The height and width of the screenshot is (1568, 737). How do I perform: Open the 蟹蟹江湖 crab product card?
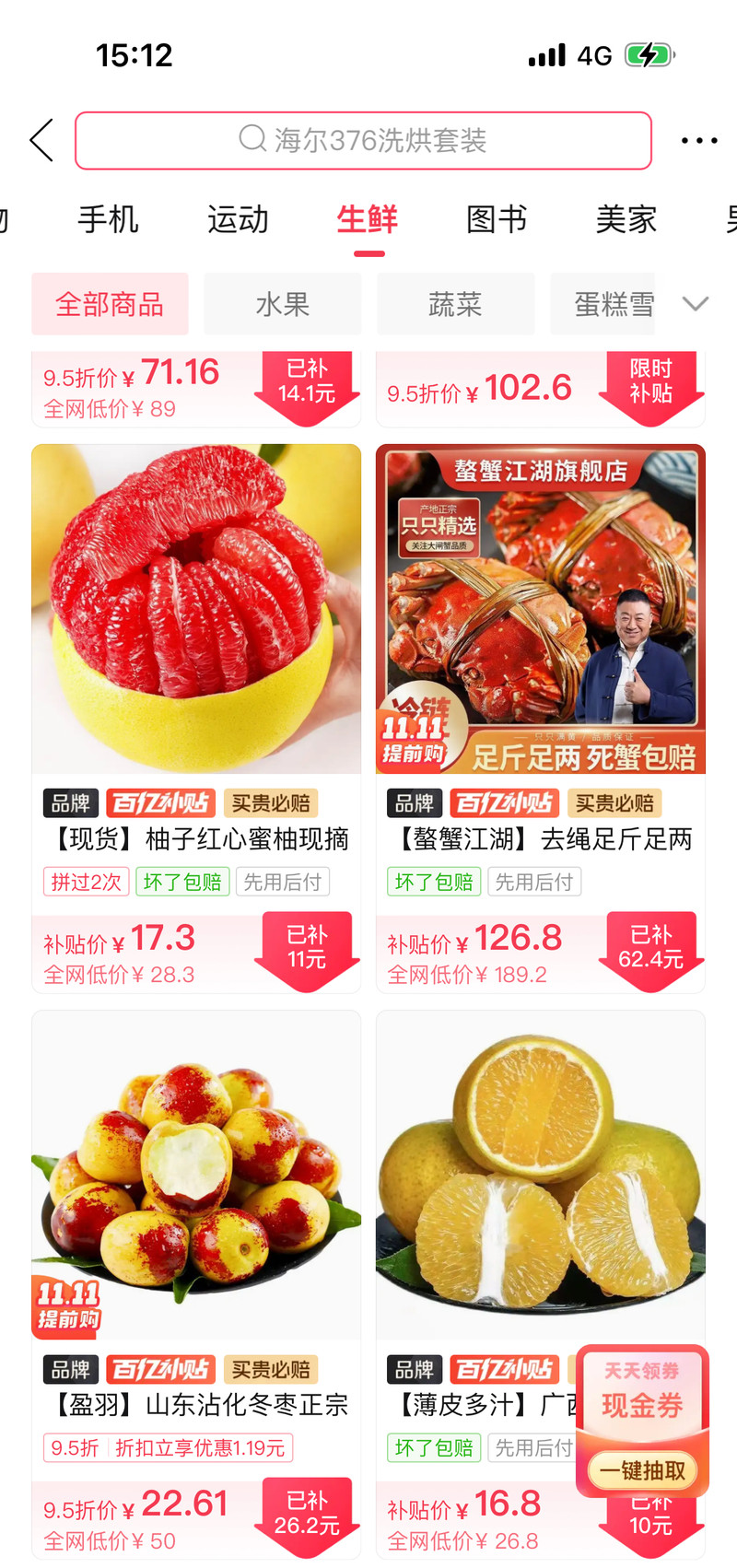[541, 645]
